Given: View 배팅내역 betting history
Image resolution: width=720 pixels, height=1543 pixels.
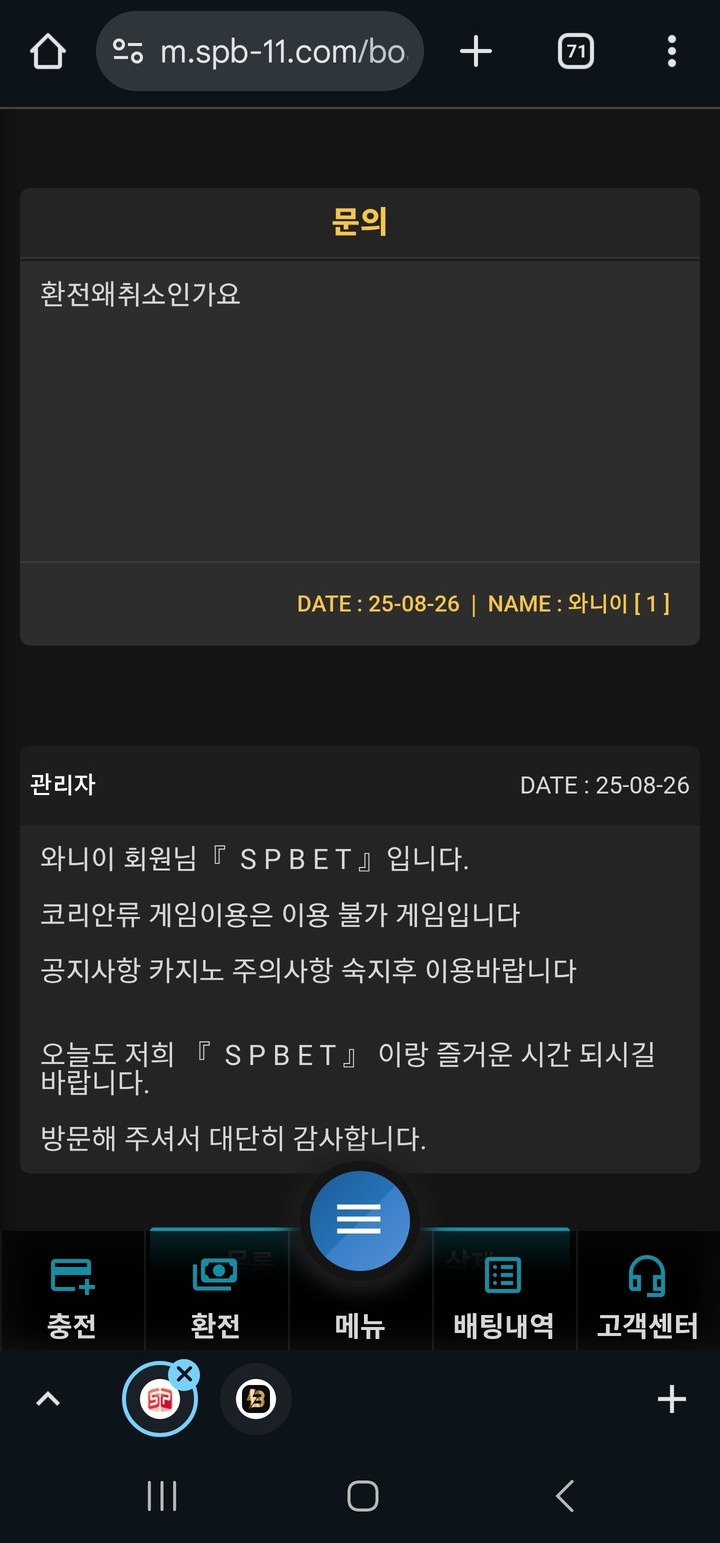Looking at the screenshot, I should [x=503, y=1296].
